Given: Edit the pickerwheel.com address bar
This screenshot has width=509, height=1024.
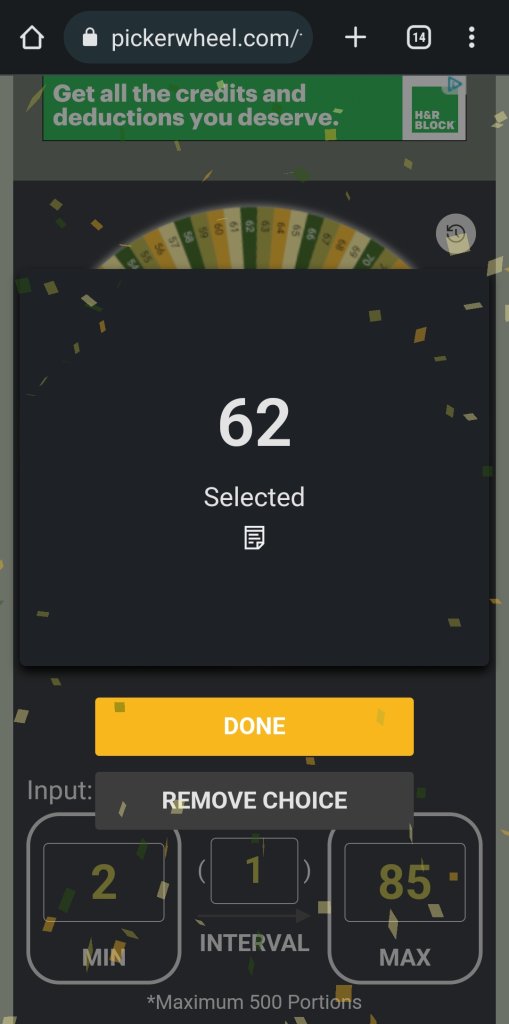Looking at the screenshot, I should click(188, 38).
